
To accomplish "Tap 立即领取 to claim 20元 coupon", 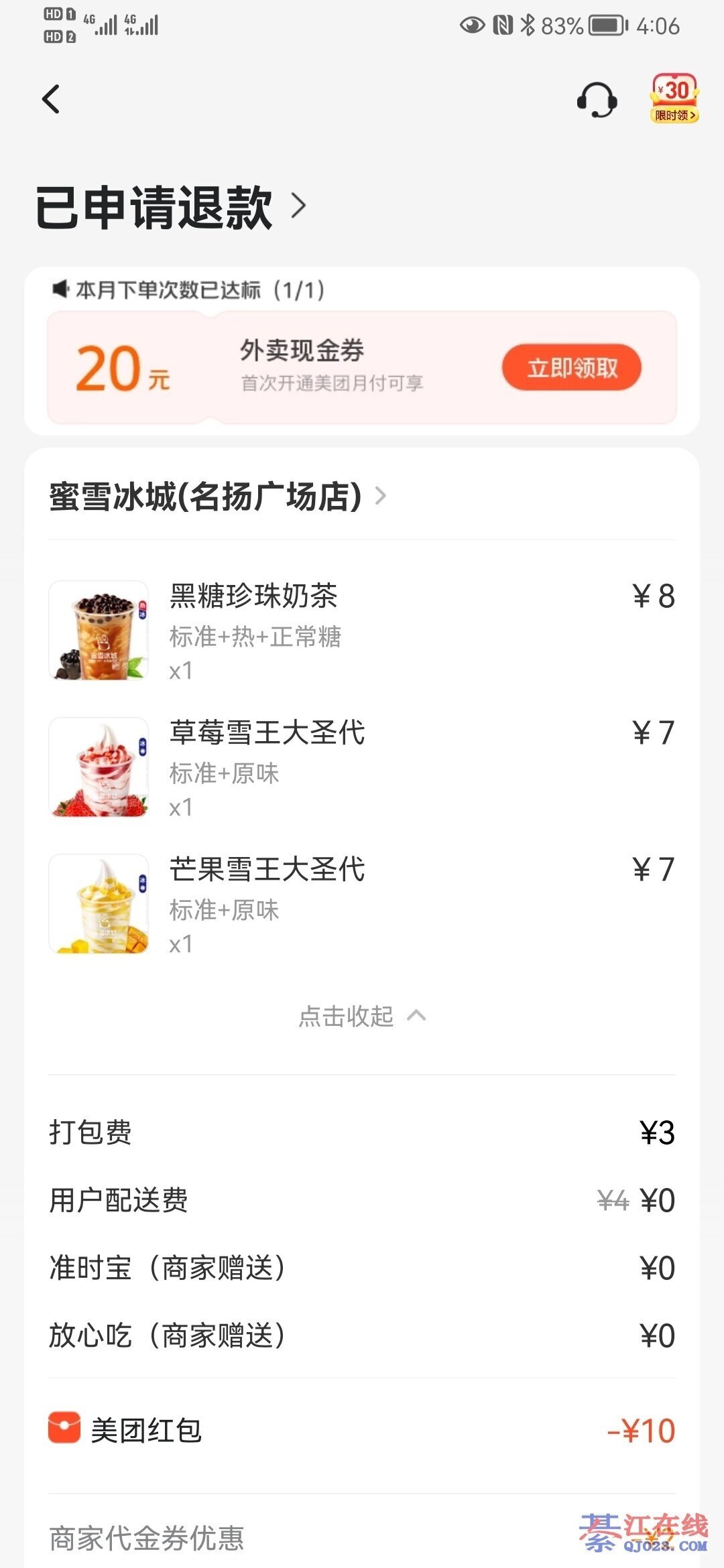I will (571, 367).
